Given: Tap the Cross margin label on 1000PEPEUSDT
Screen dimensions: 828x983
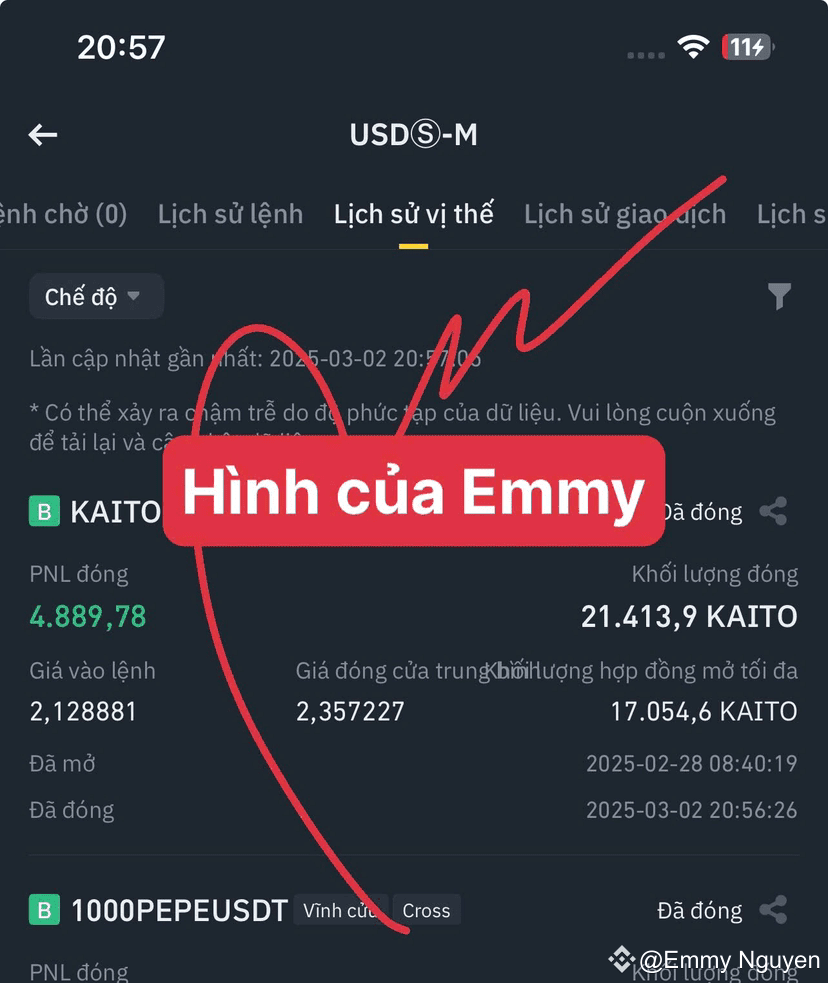Looking at the screenshot, I should 426,910.
